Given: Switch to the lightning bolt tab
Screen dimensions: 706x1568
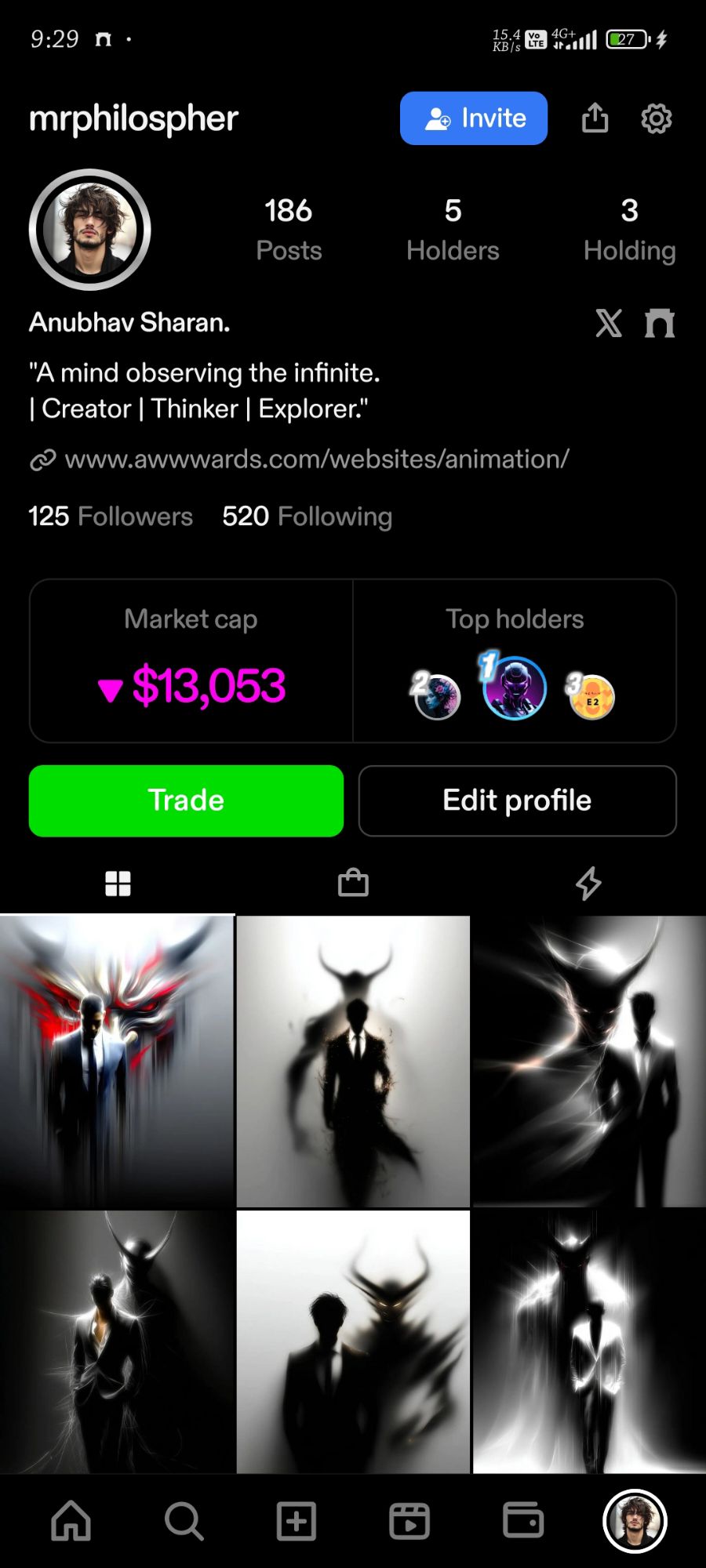Looking at the screenshot, I should [588, 884].
